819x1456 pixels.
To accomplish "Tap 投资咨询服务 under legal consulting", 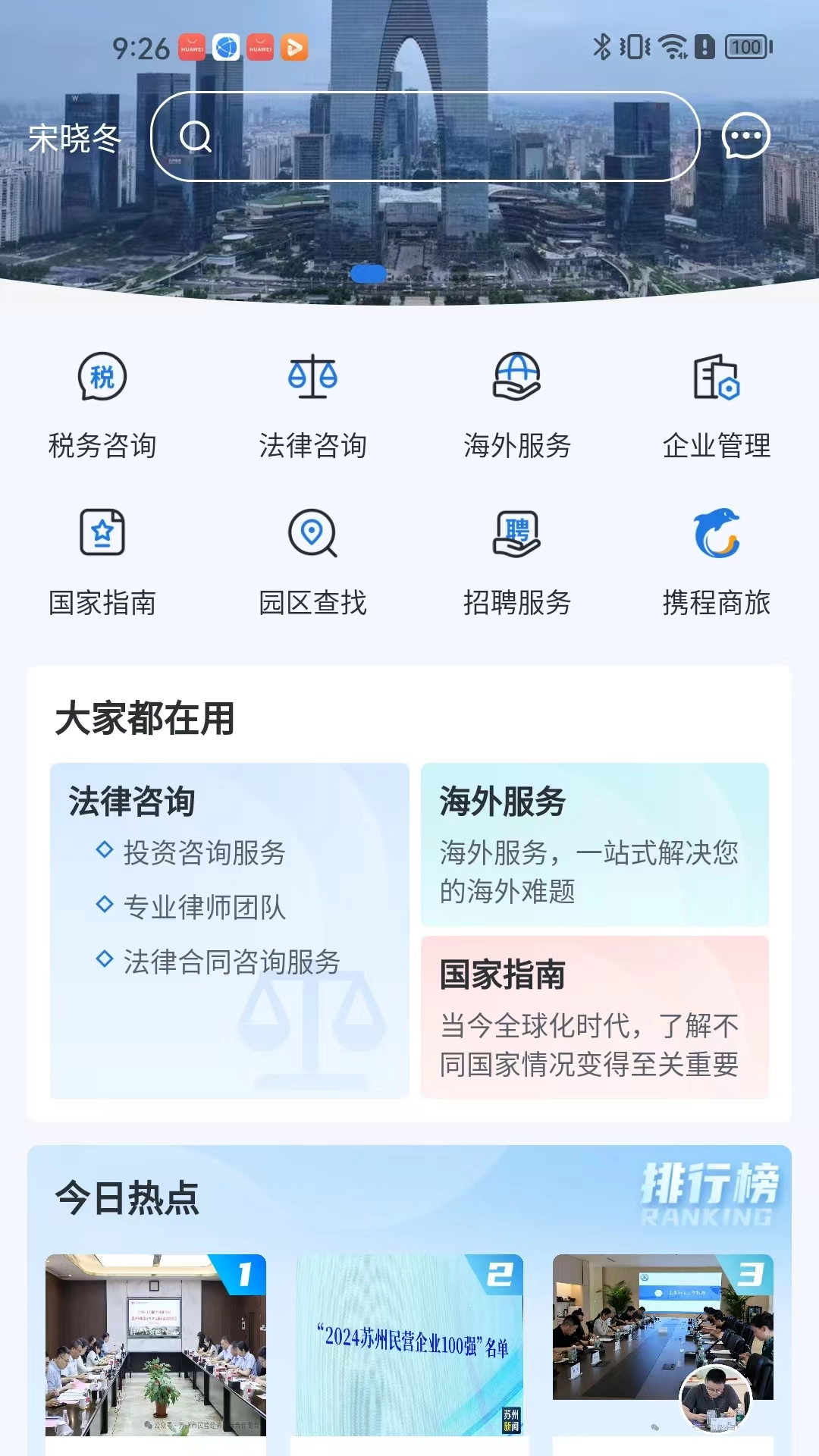I will click(205, 853).
